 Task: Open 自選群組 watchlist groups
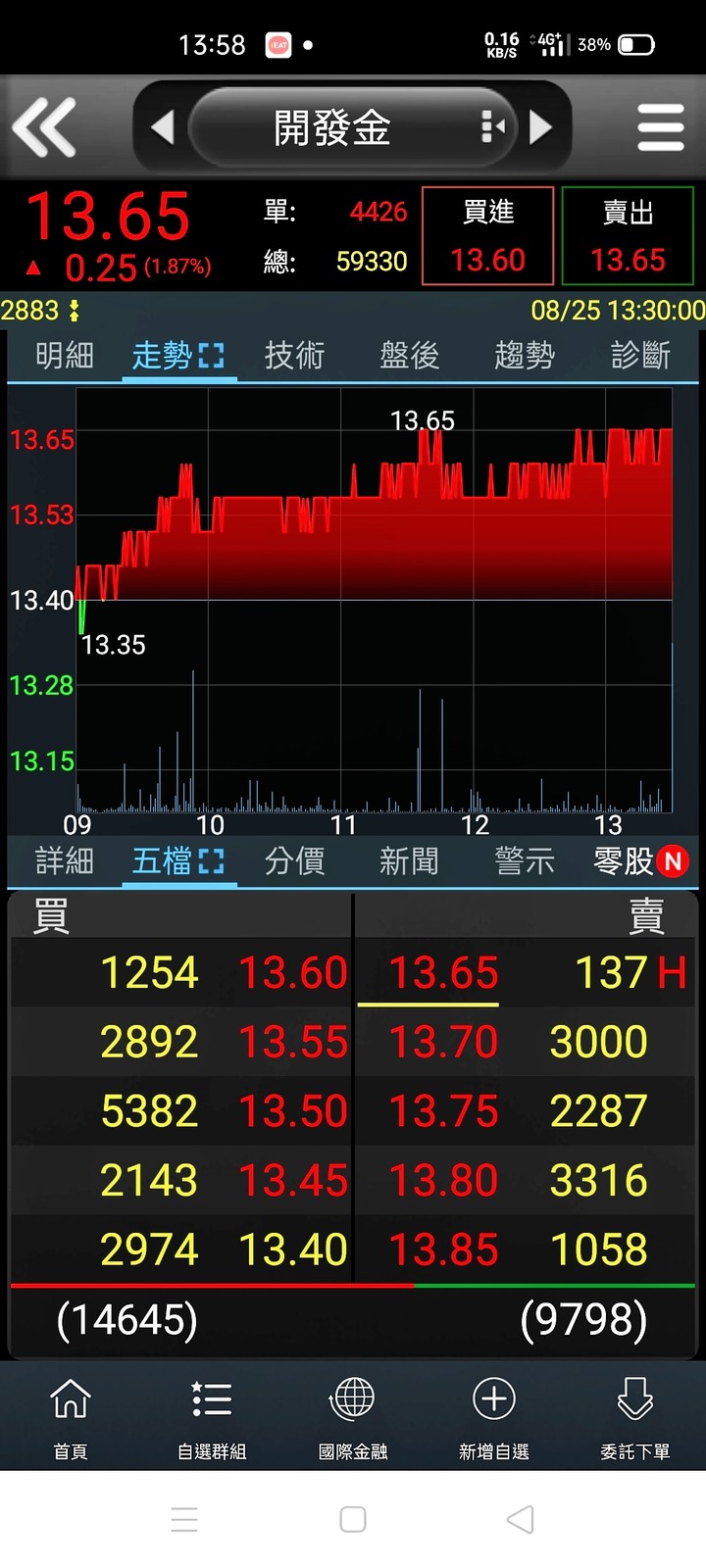pyautogui.click(x=212, y=1418)
